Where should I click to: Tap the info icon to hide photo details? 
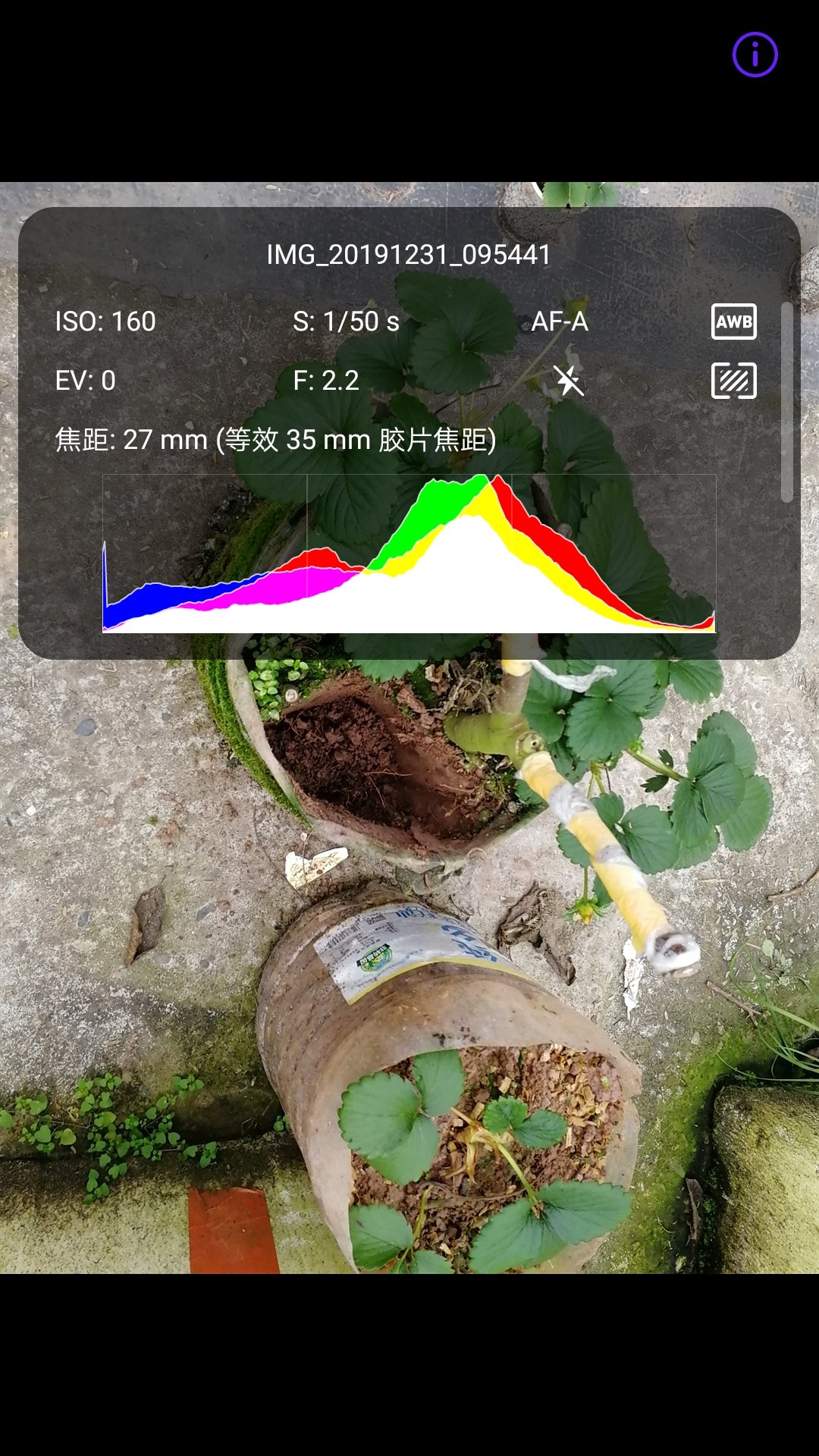coord(755,55)
